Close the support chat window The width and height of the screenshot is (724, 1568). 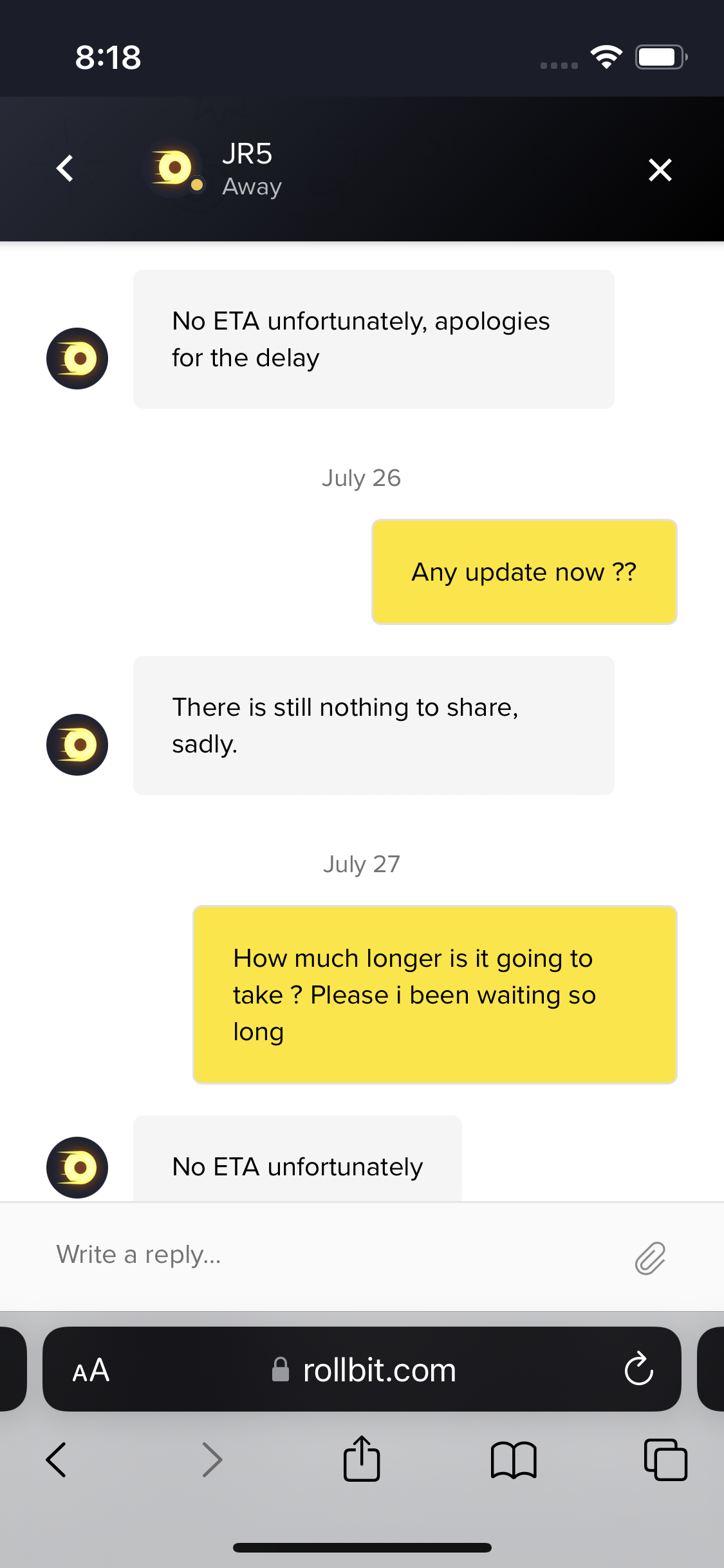click(660, 170)
